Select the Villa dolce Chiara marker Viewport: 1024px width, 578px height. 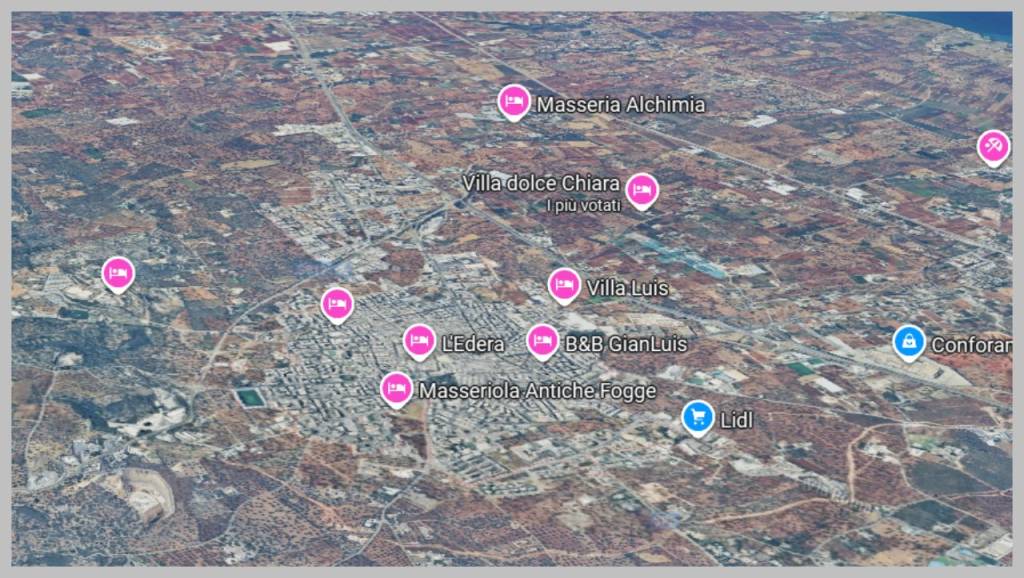(642, 189)
